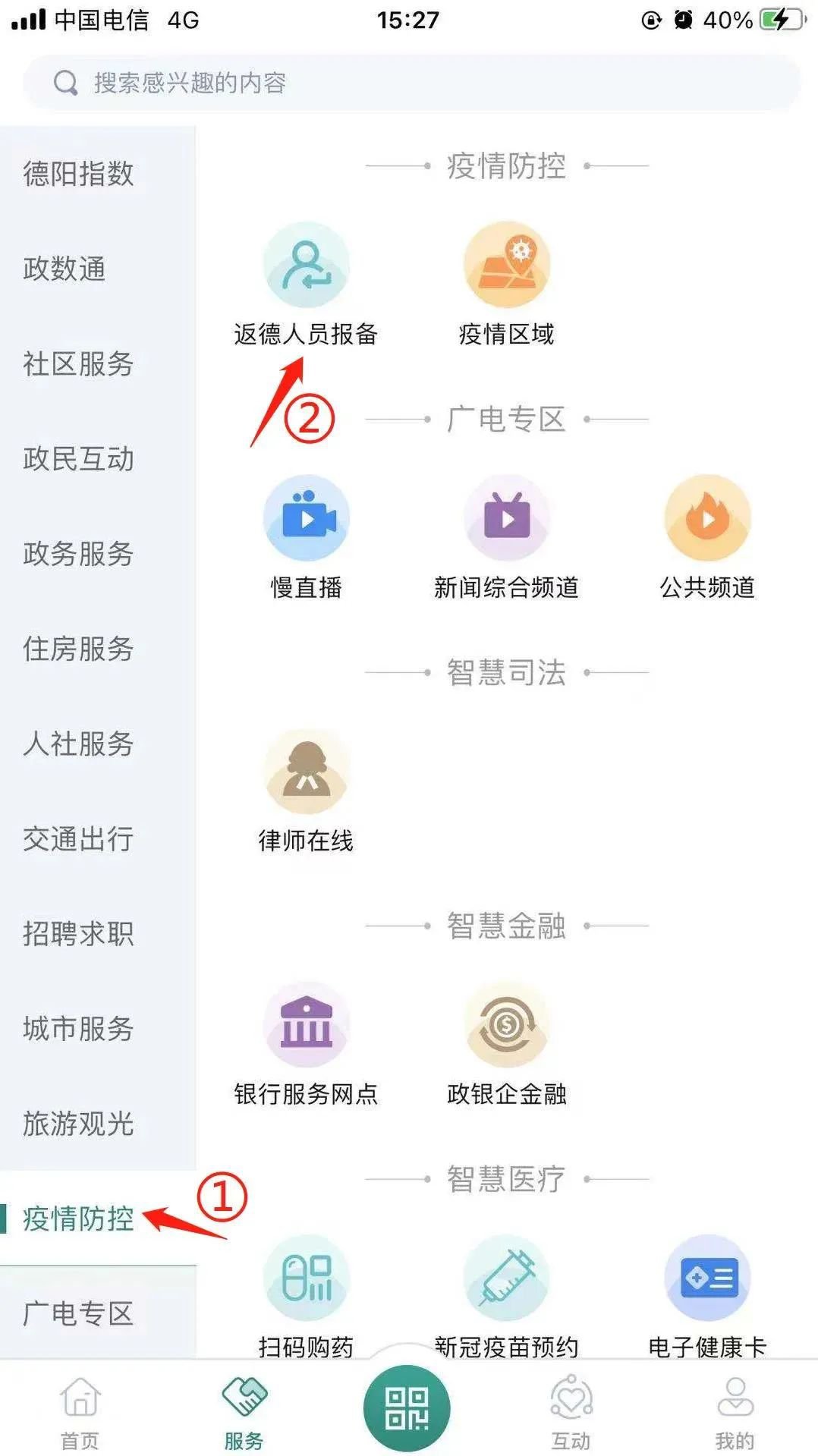Open the center QR scan button
This screenshot has height=1456, width=818.
(x=407, y=1407)
